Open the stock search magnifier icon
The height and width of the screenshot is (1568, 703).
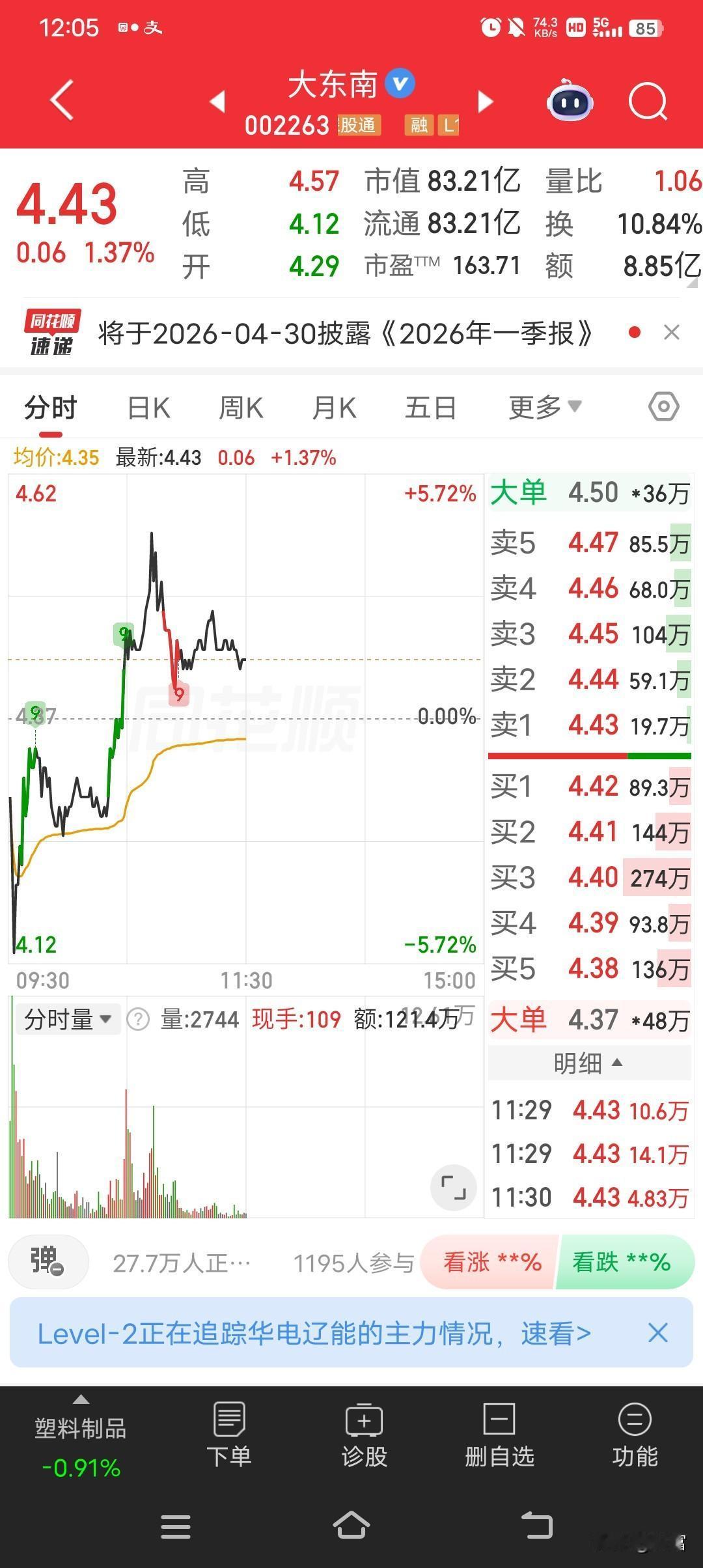click(x=648, y=102)
